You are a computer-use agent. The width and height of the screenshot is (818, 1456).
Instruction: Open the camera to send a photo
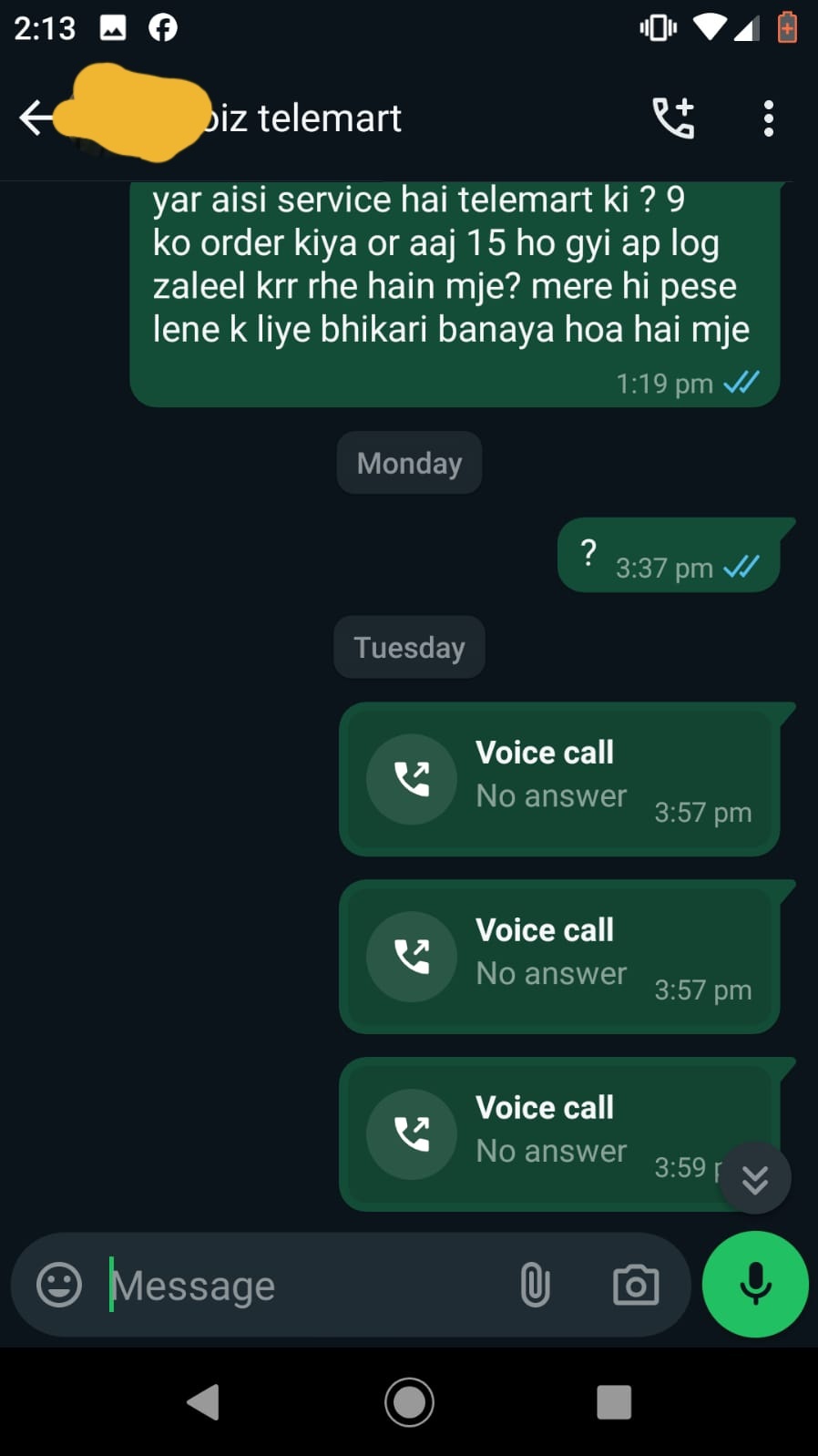[x=635, y=1285]
